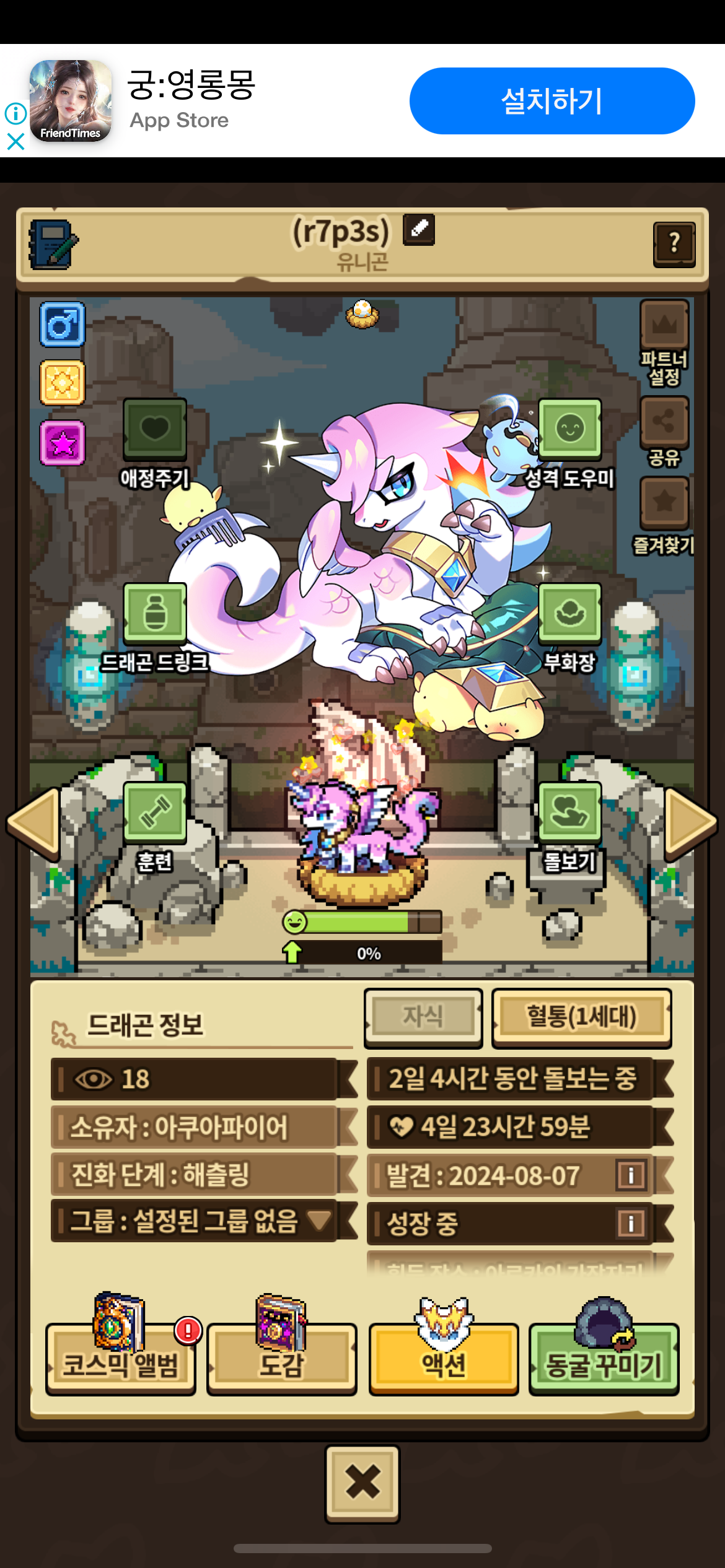Start 훈련 training
This screenshot has height=1568, width=725.
(155, 812)
